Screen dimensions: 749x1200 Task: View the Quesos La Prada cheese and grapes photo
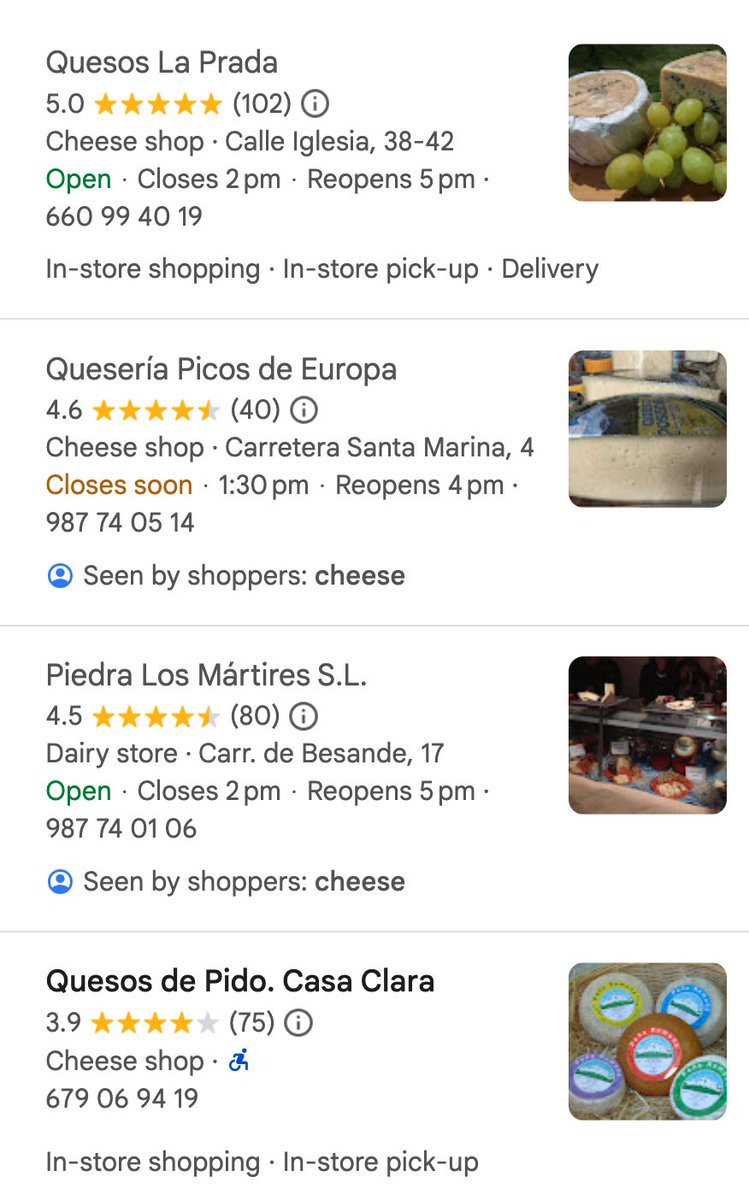647,123
